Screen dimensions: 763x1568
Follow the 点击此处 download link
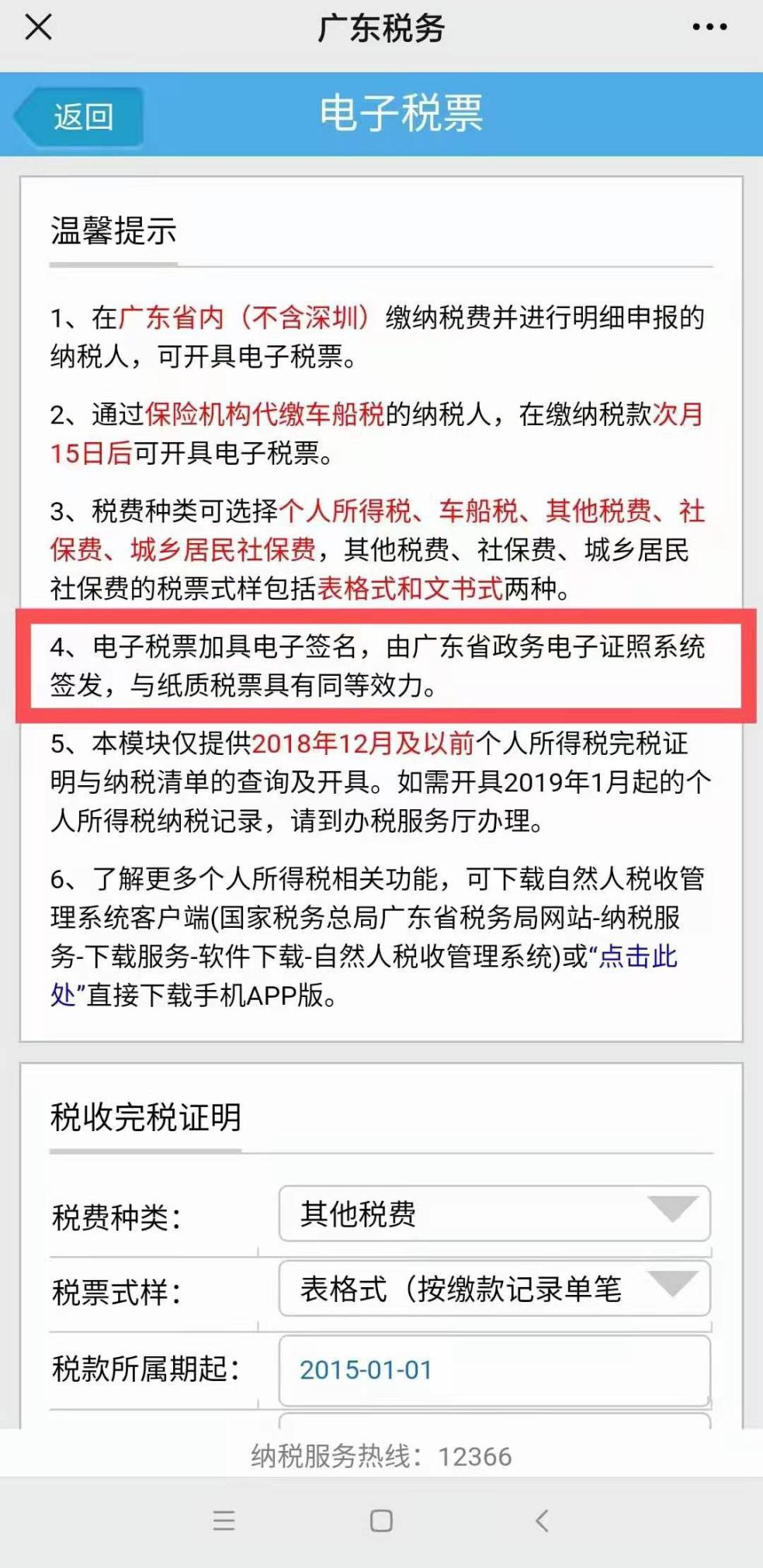click(638, 957)
